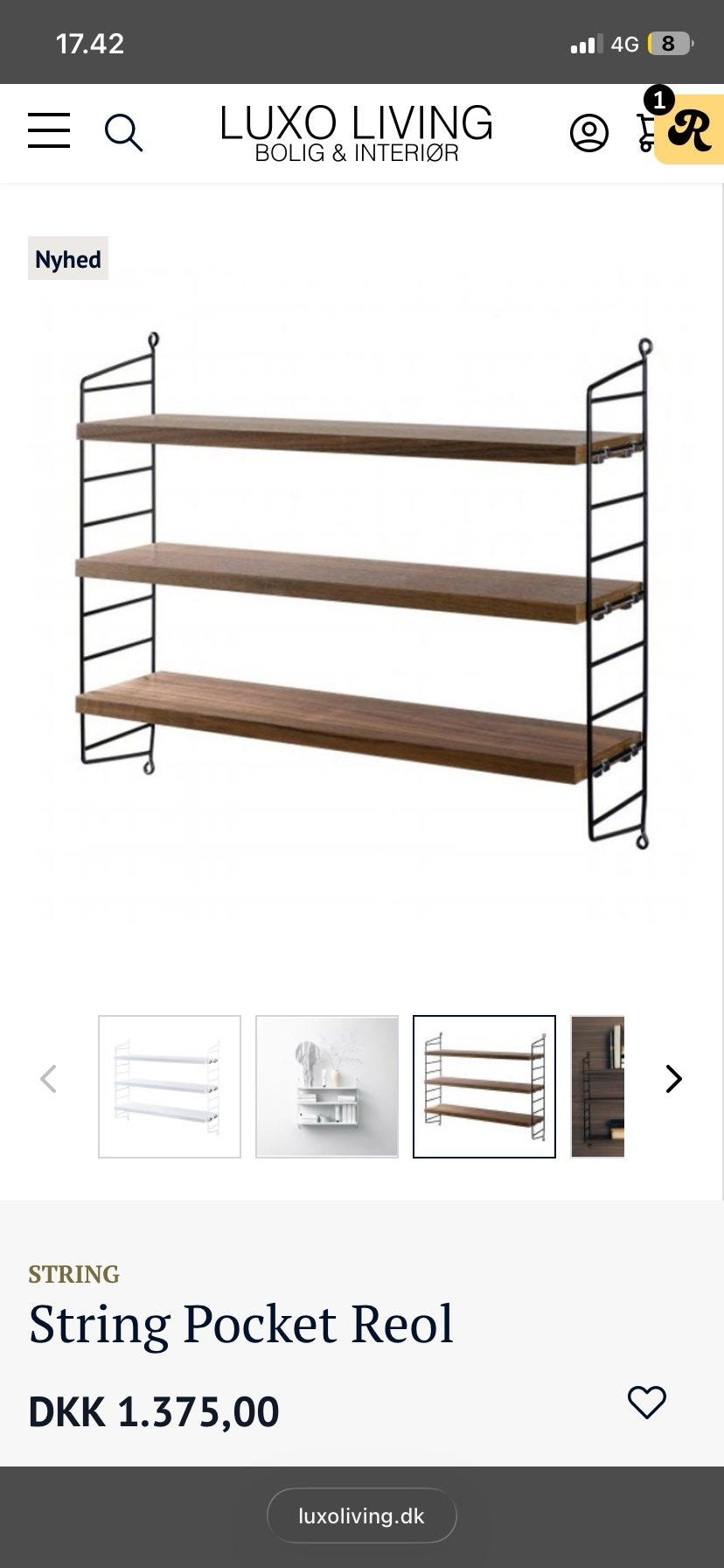Screen dimensions: 724x1568
Task: Add String Pocket Reol to wishlist
Action: 647,1403
